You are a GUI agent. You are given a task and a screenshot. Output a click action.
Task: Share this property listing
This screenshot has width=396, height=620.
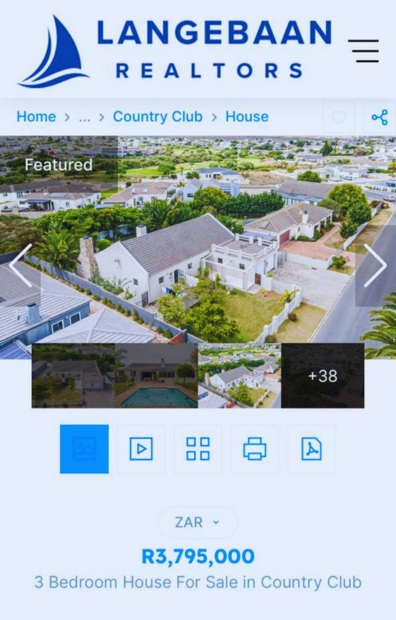(379, 117)
